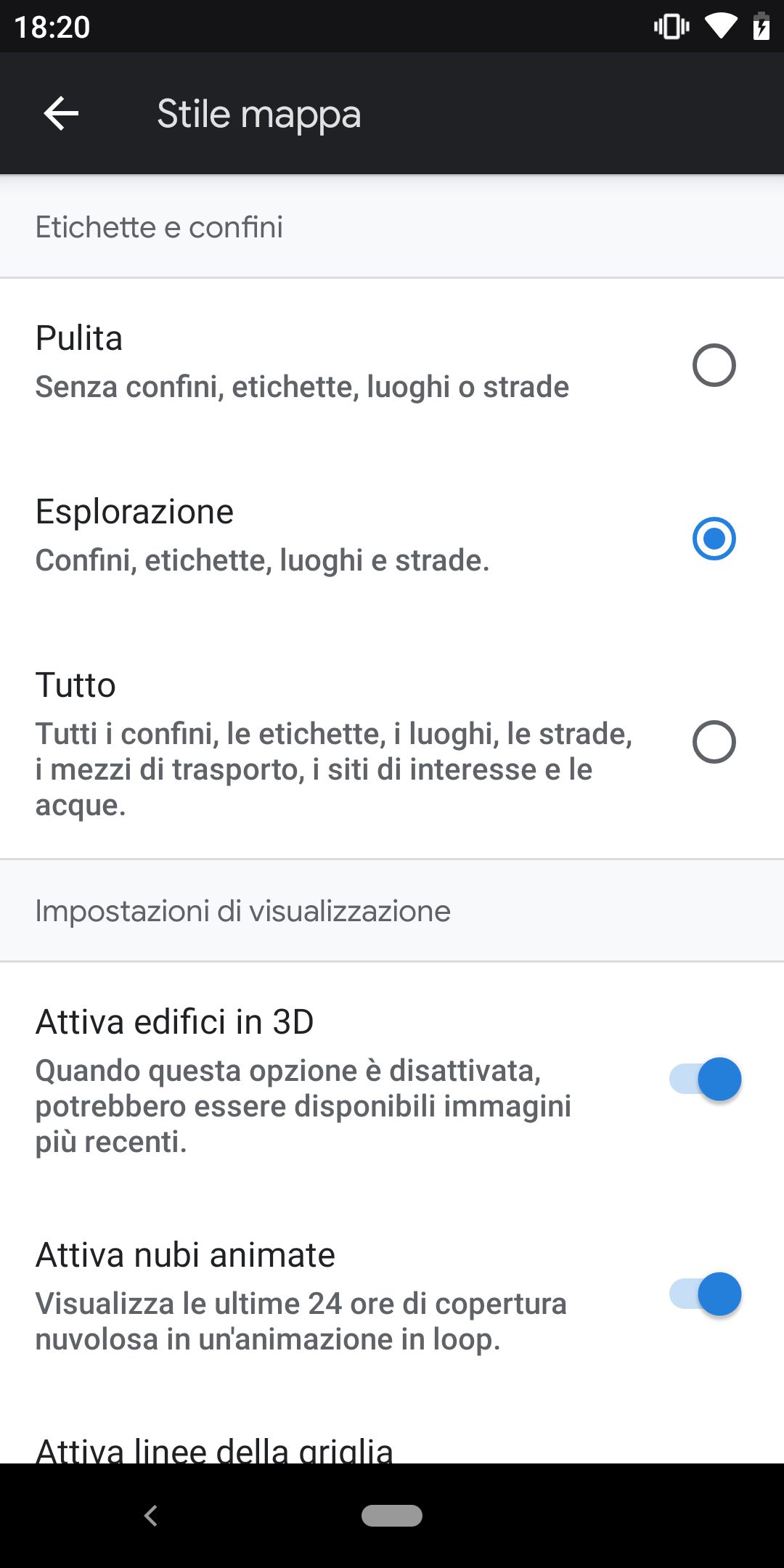Toggle Attiva edifici in 3D
This screenshot has height=1568, width=784.
pos(705,1079)
